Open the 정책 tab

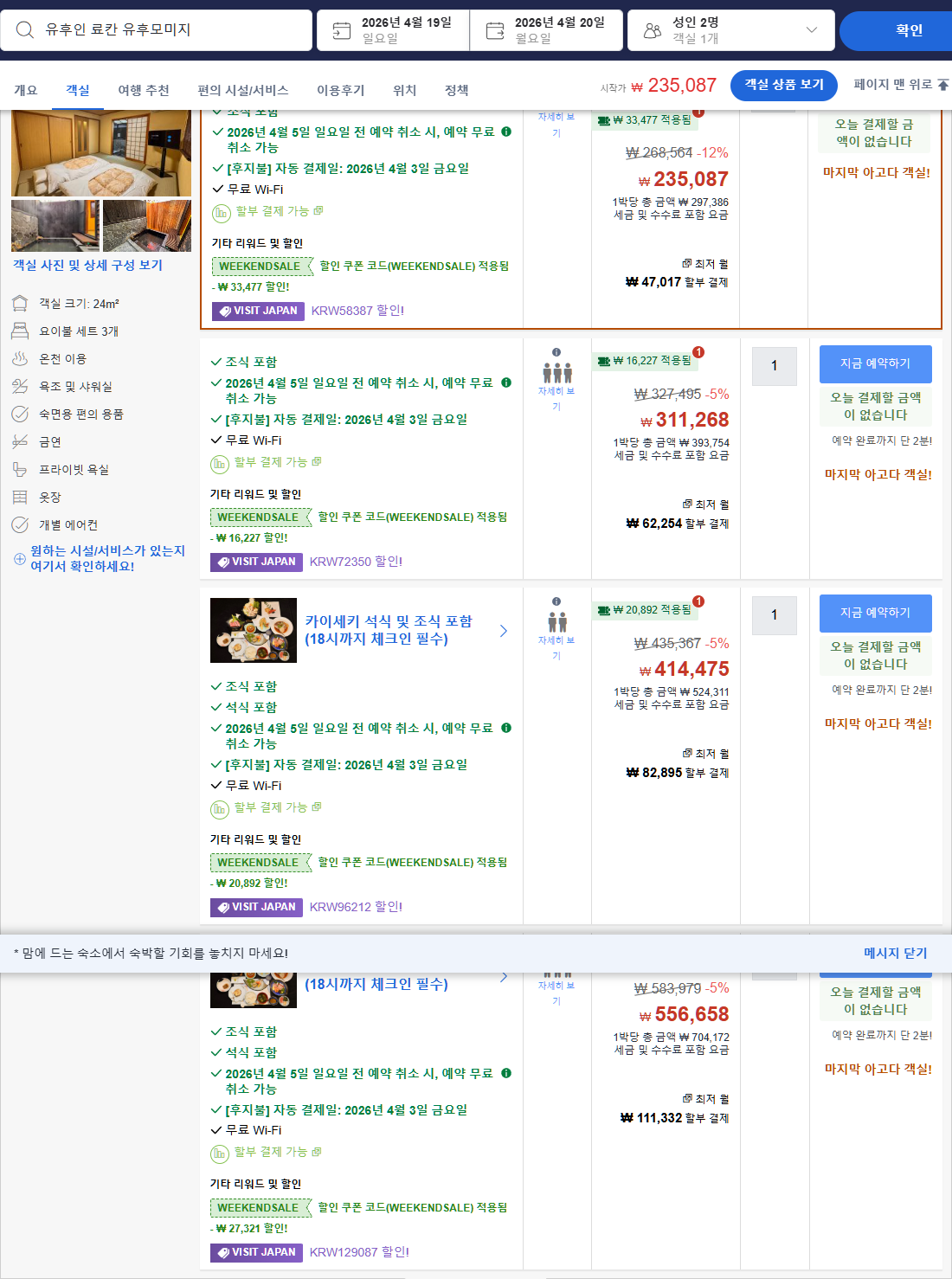coord(456,90)
